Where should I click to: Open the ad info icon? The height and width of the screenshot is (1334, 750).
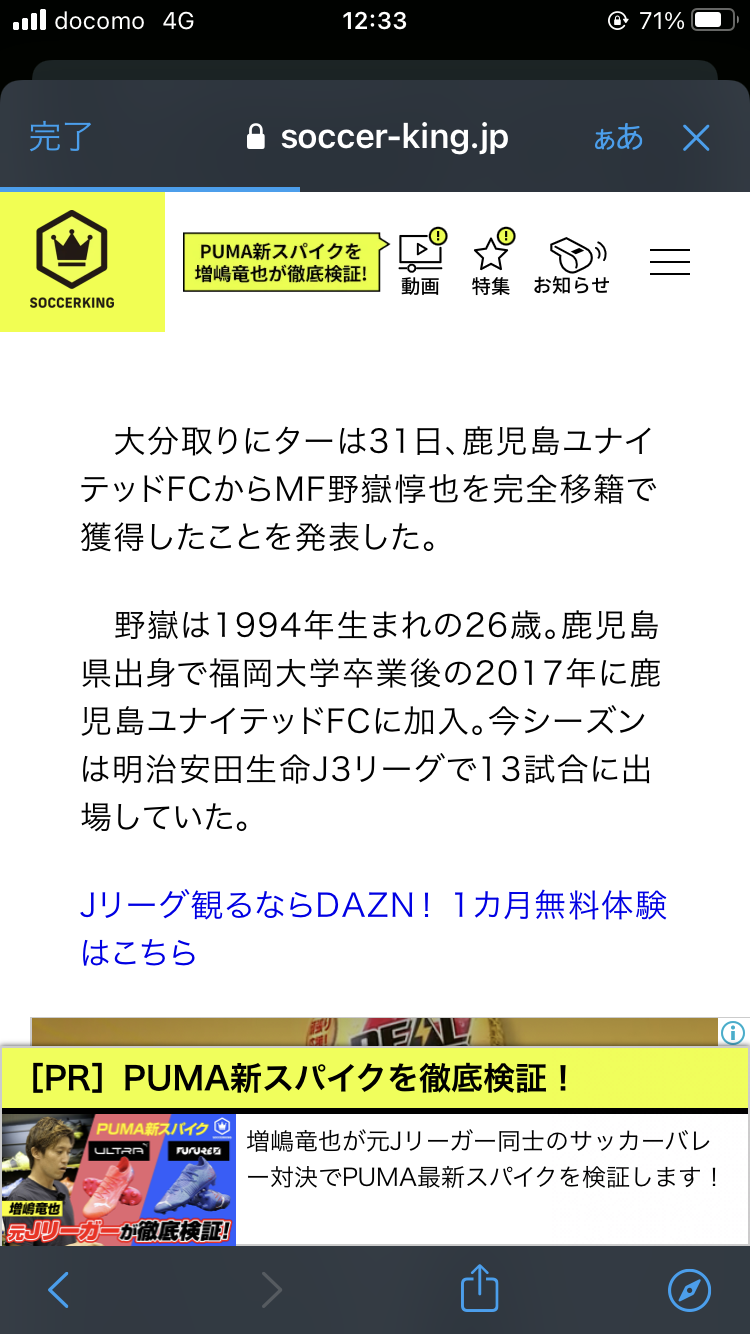pyautogui.click(x=733, y=1032)
